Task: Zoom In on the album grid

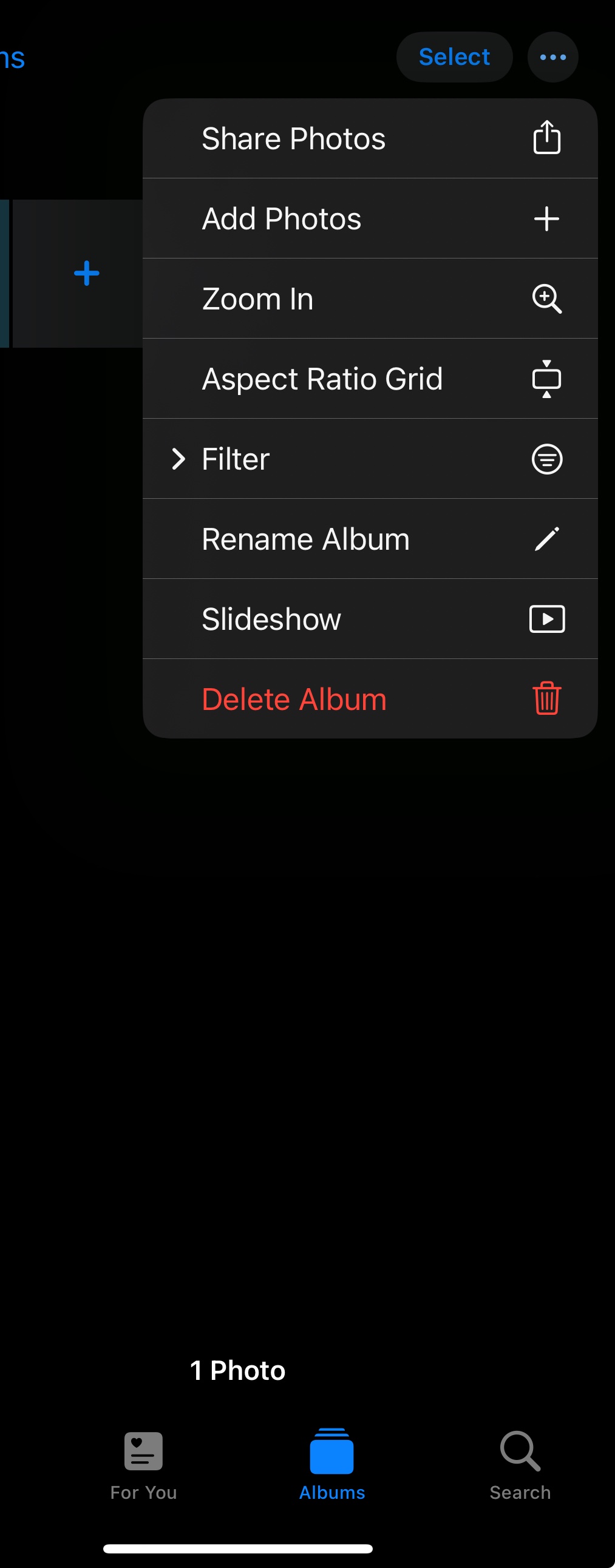Action: pos(370,299)
